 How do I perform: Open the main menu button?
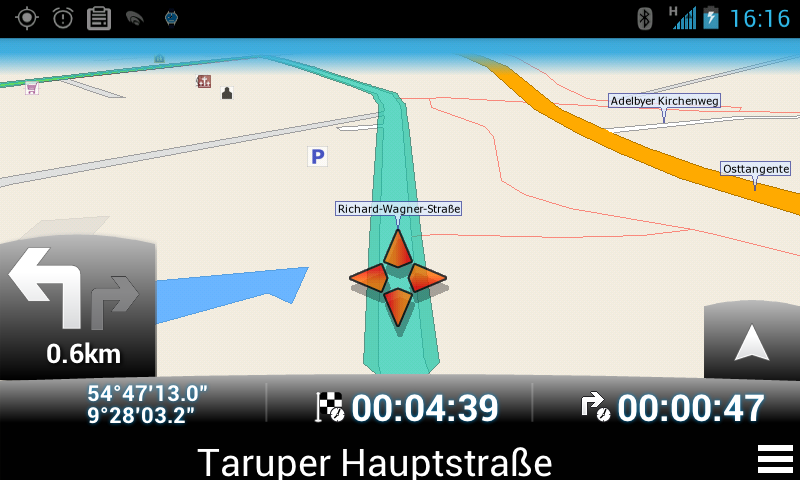[775, 459]
